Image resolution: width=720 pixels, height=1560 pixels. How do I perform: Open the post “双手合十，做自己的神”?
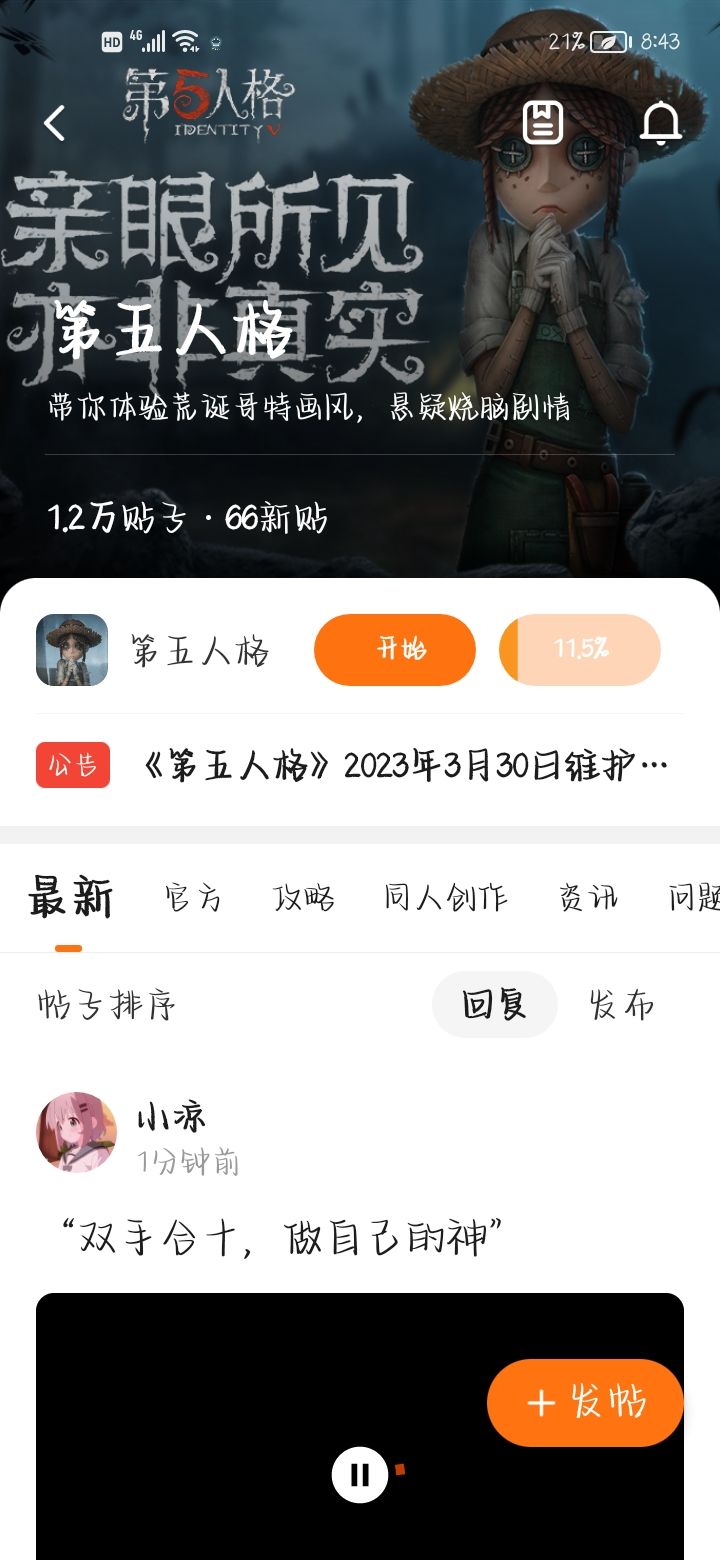pyautogui.click(x=280, y=1240)
